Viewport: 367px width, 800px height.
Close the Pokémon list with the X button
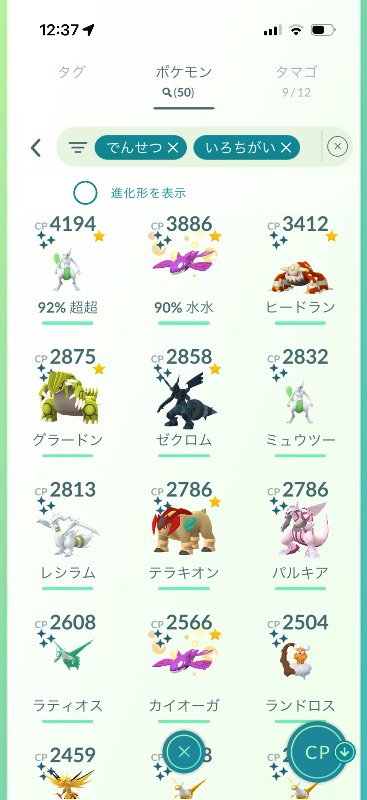[x=184, y=751]
